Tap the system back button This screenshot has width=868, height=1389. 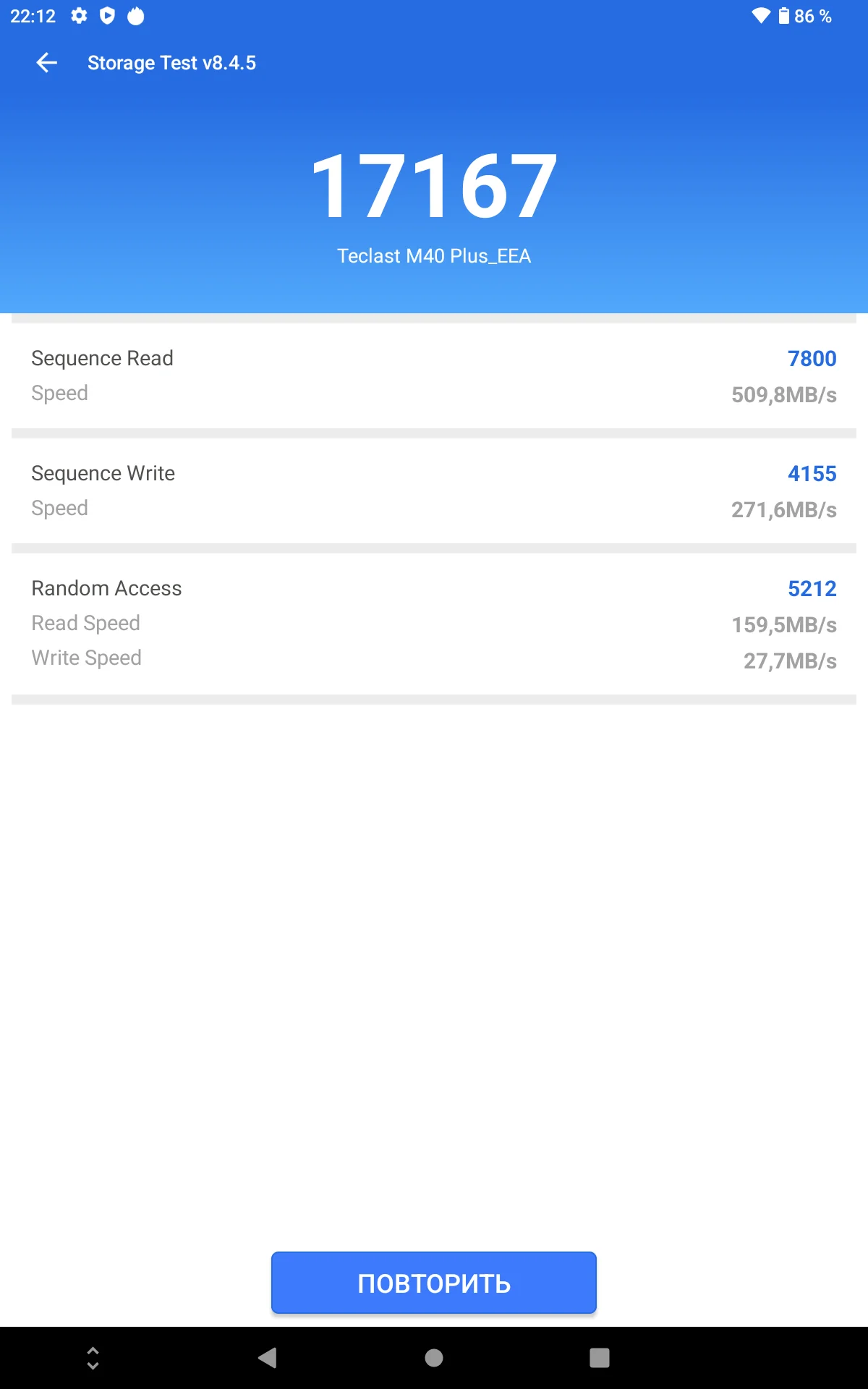click(268, 1358)
